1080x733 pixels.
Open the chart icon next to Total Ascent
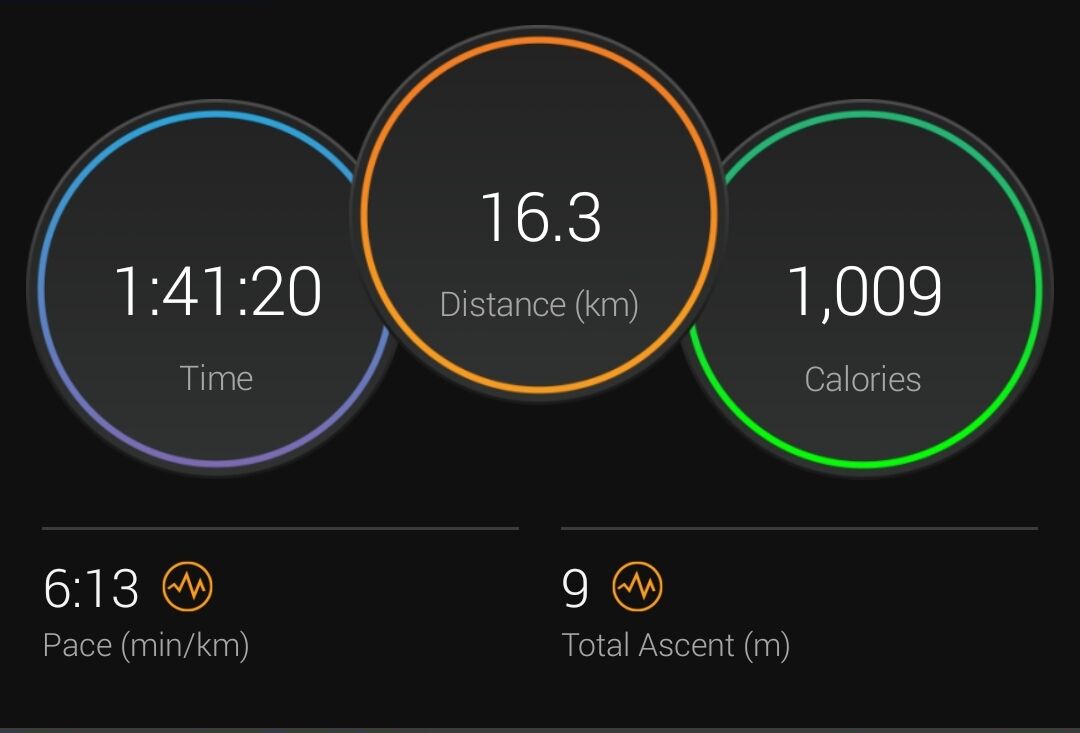point(637,586)
